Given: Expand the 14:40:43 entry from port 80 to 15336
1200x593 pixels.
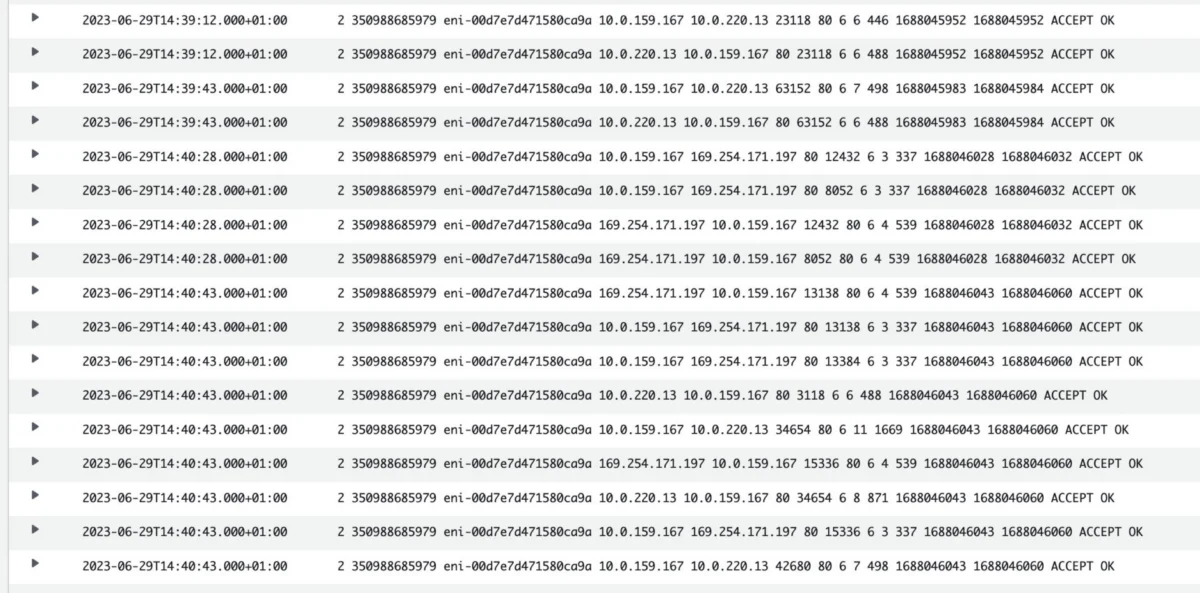Looking at the screenshot, I should (35, 529).
